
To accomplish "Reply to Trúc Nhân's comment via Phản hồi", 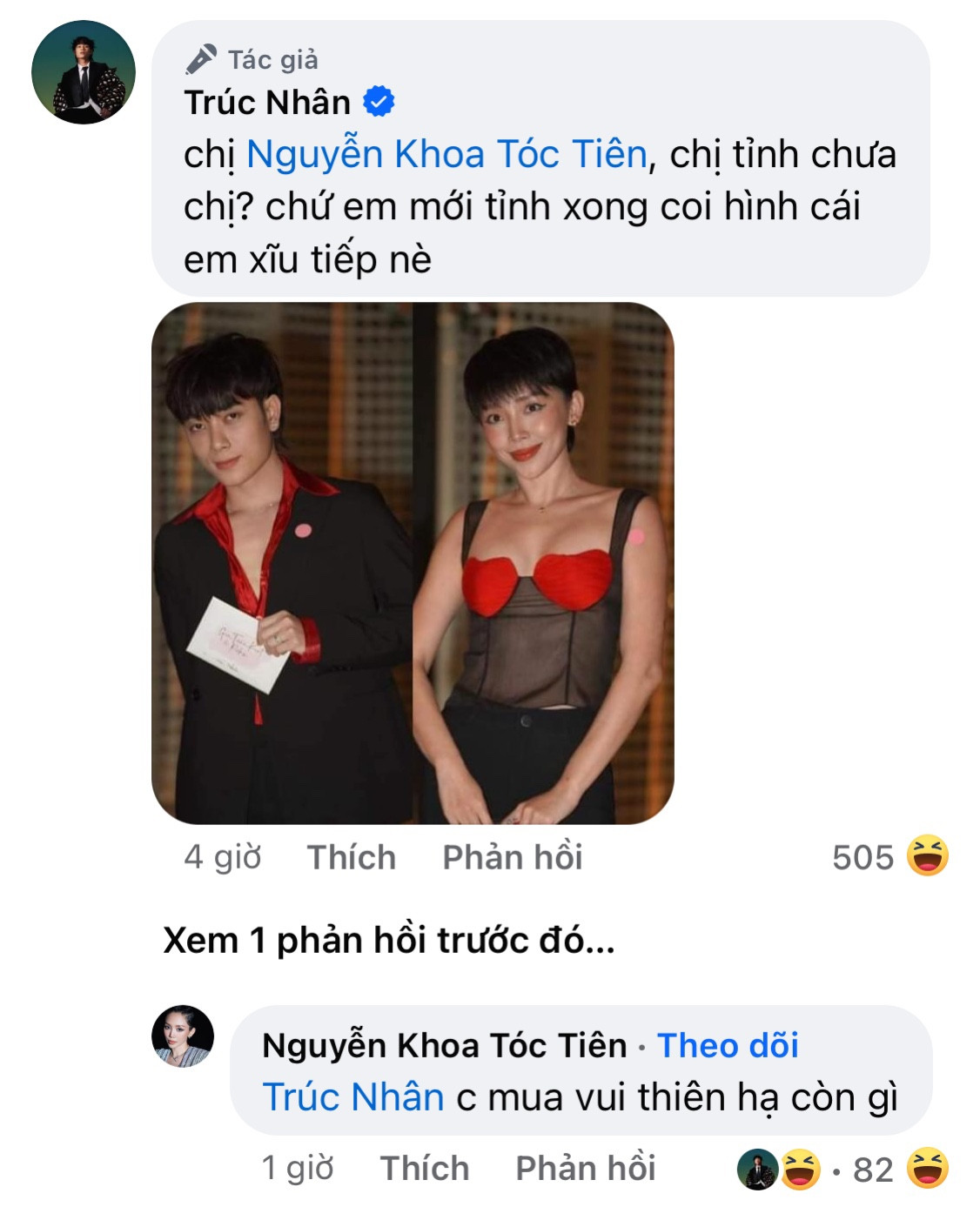I will [514, 856].
